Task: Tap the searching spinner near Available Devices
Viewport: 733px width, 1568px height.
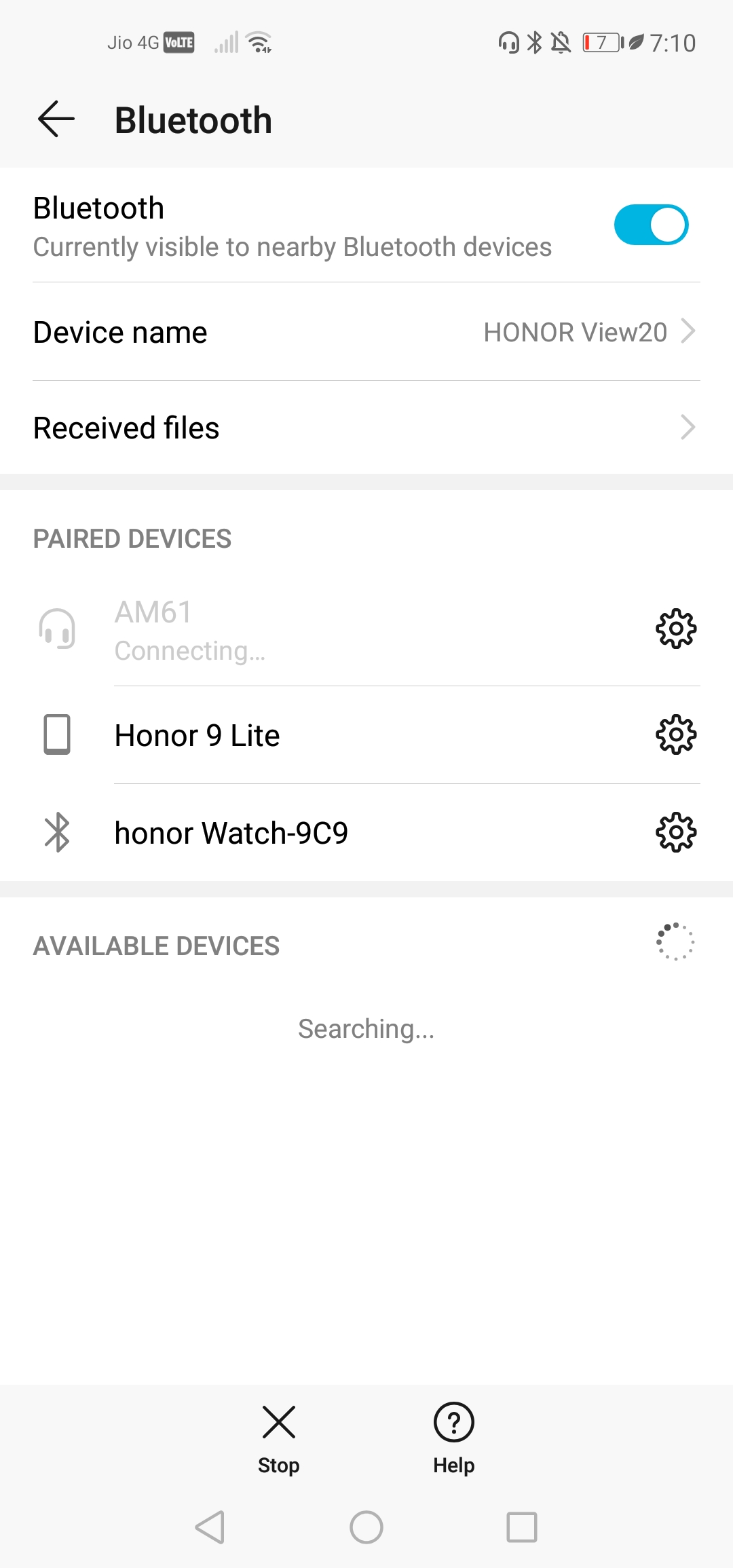Action: 675,943
